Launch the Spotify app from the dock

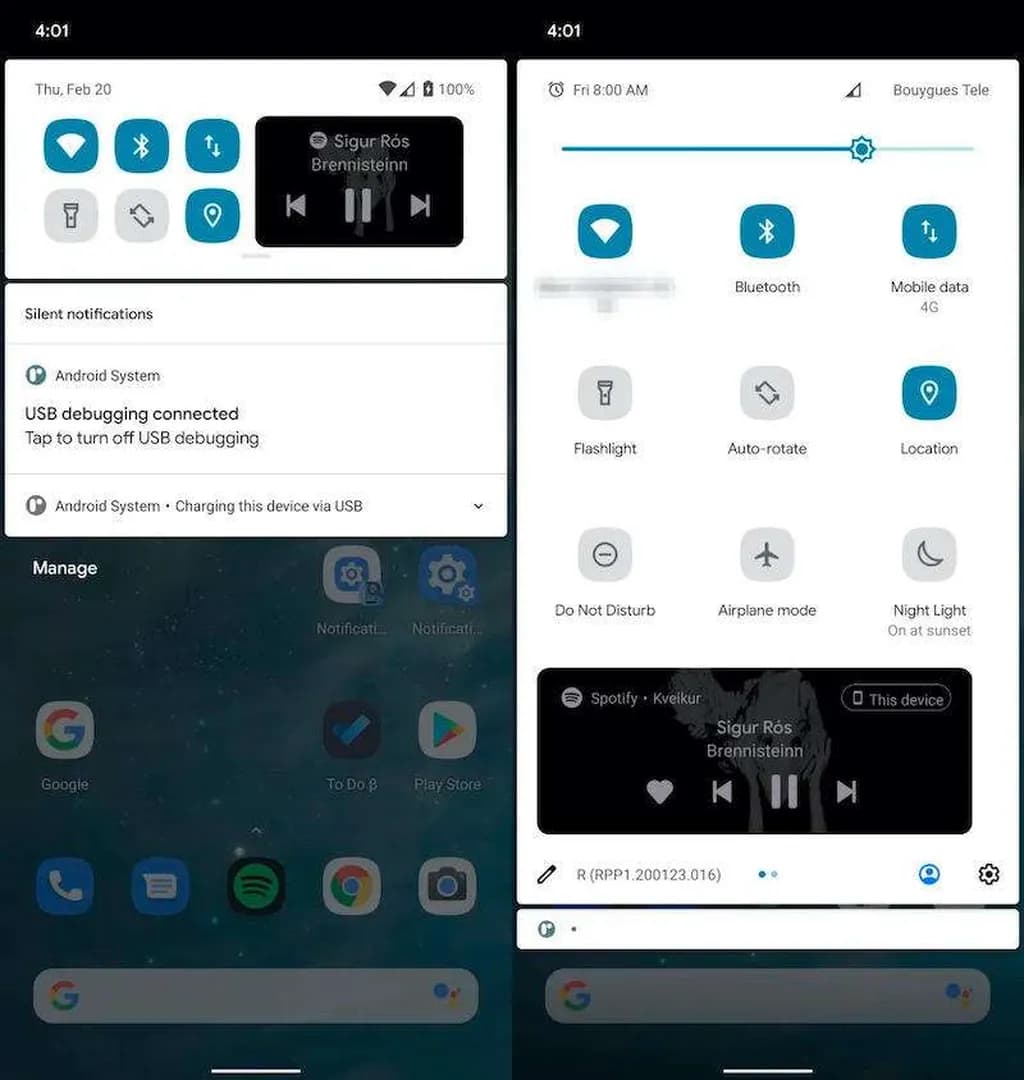[x=256, y=886]
